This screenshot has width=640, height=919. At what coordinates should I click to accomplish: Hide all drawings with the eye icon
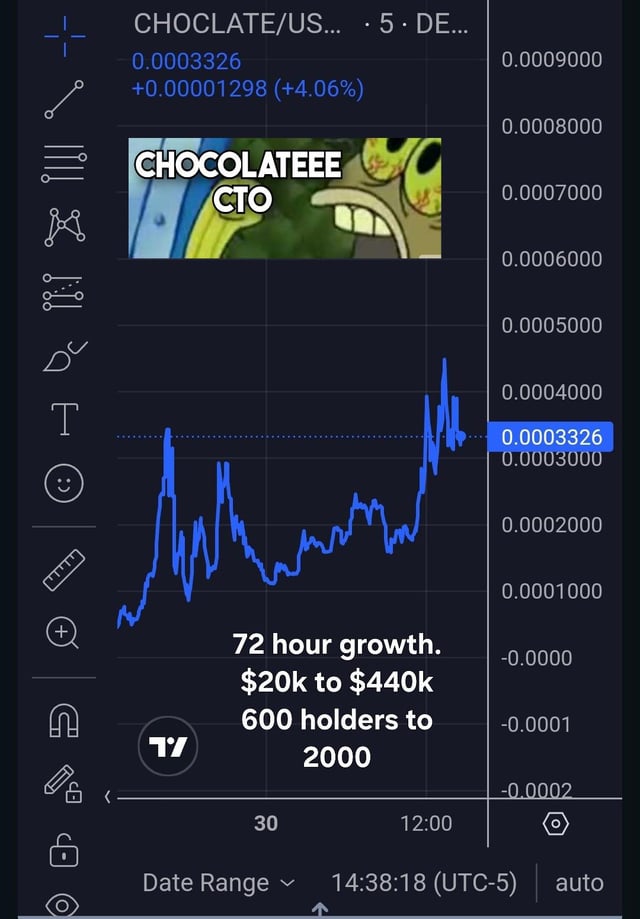[x=64, y=905]
